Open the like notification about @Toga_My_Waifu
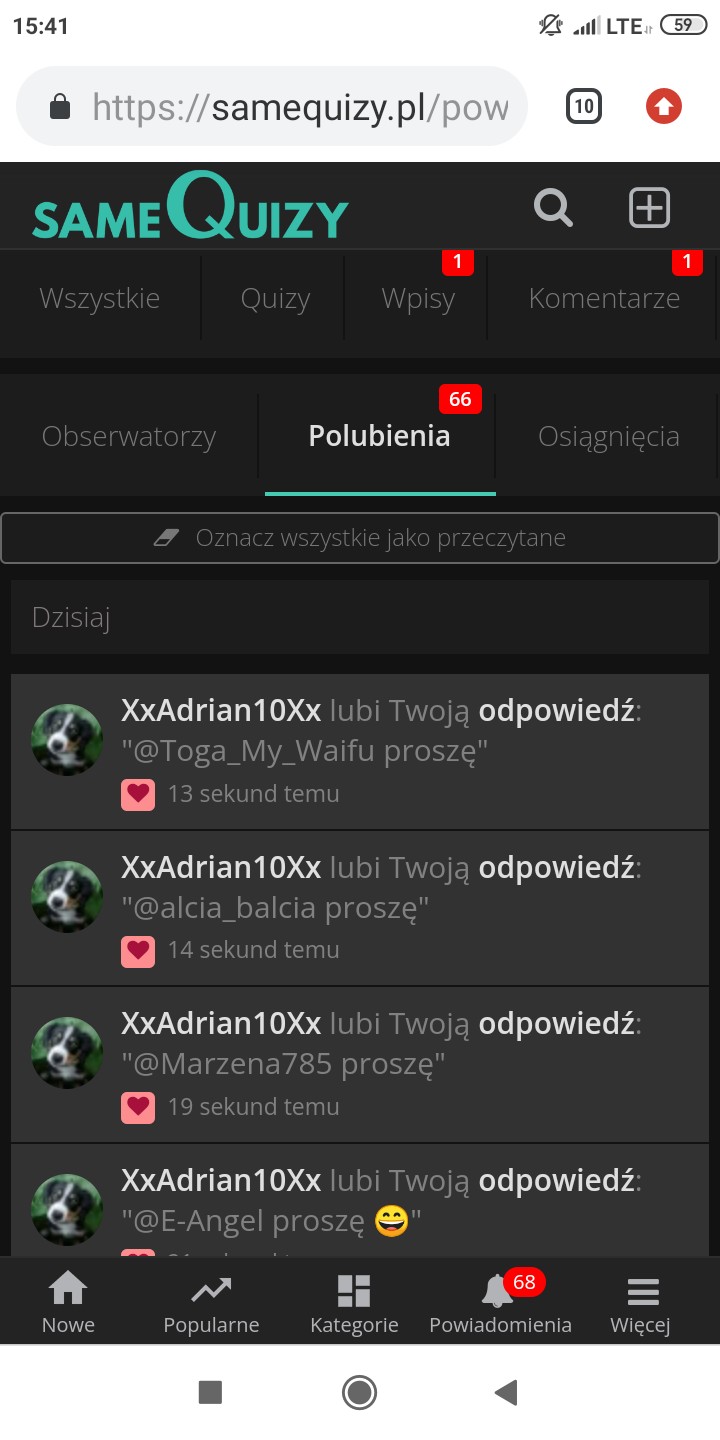Image resolution: width=720 pixels, height=1440 pixels. click(x=380, y=752)
